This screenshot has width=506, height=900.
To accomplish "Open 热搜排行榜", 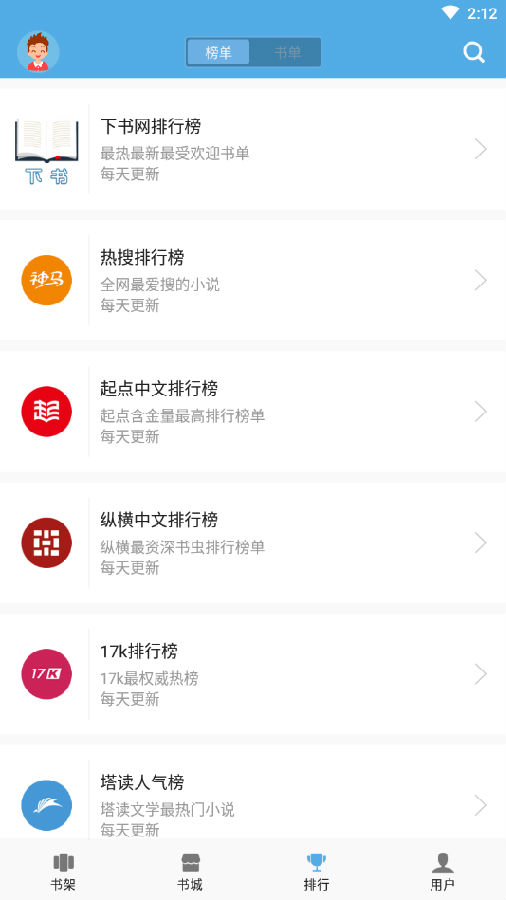I will click(x=253, y=280).
